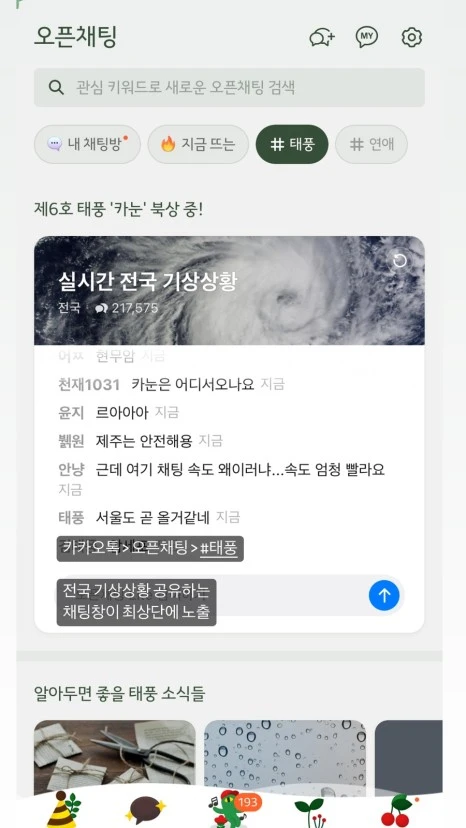Select the #태풍 chip
466x828 pixels.
(x=292, y=144)
